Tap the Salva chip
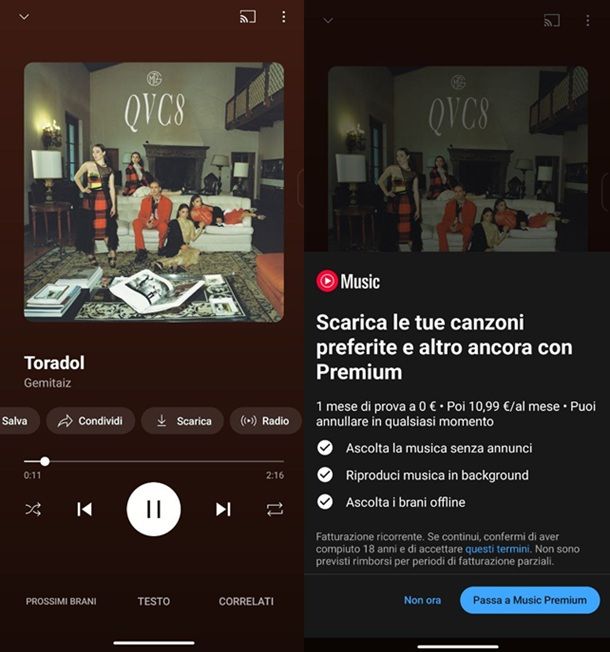Image resolution: width=610 pixels, height=652 pixels. point(15,421)
